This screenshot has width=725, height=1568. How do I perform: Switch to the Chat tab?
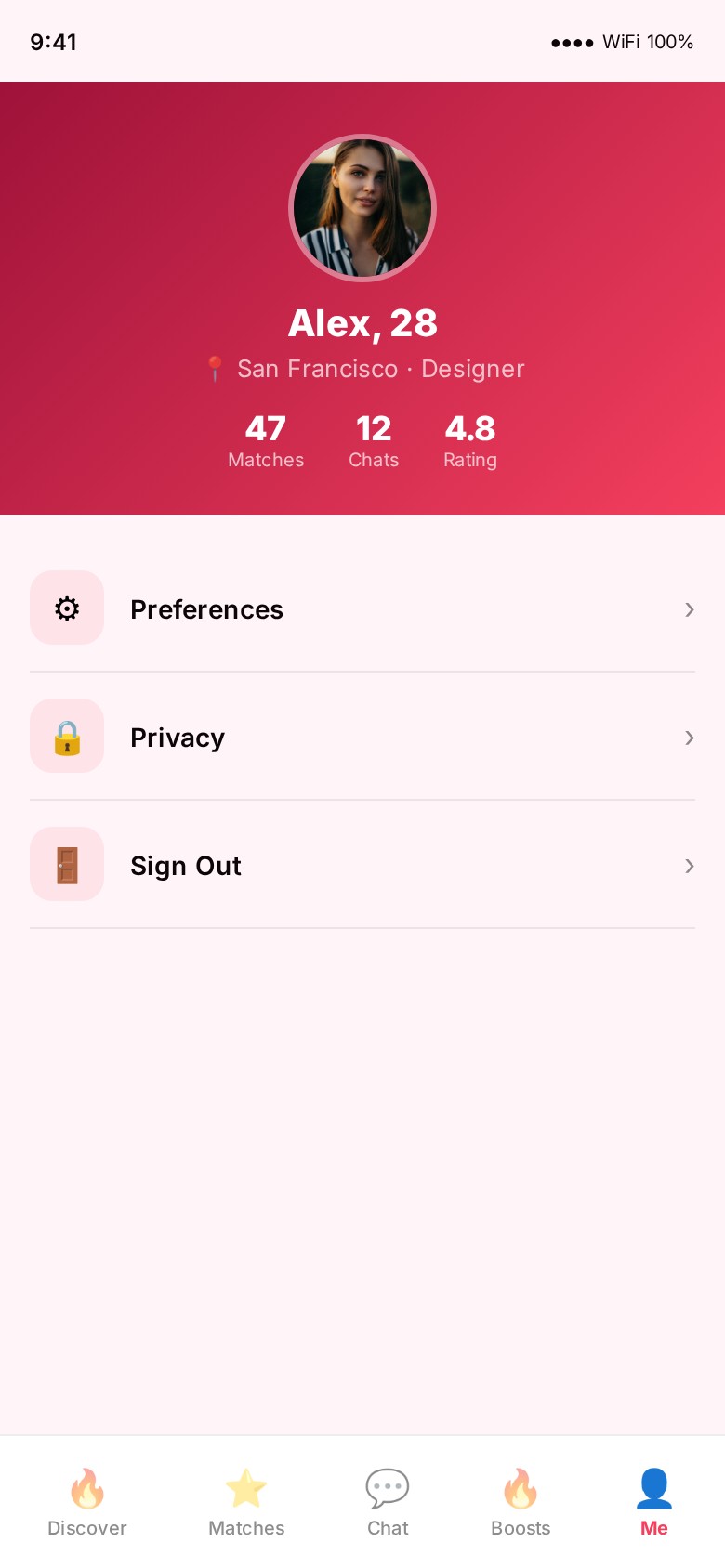click(x=387, y=1499)
